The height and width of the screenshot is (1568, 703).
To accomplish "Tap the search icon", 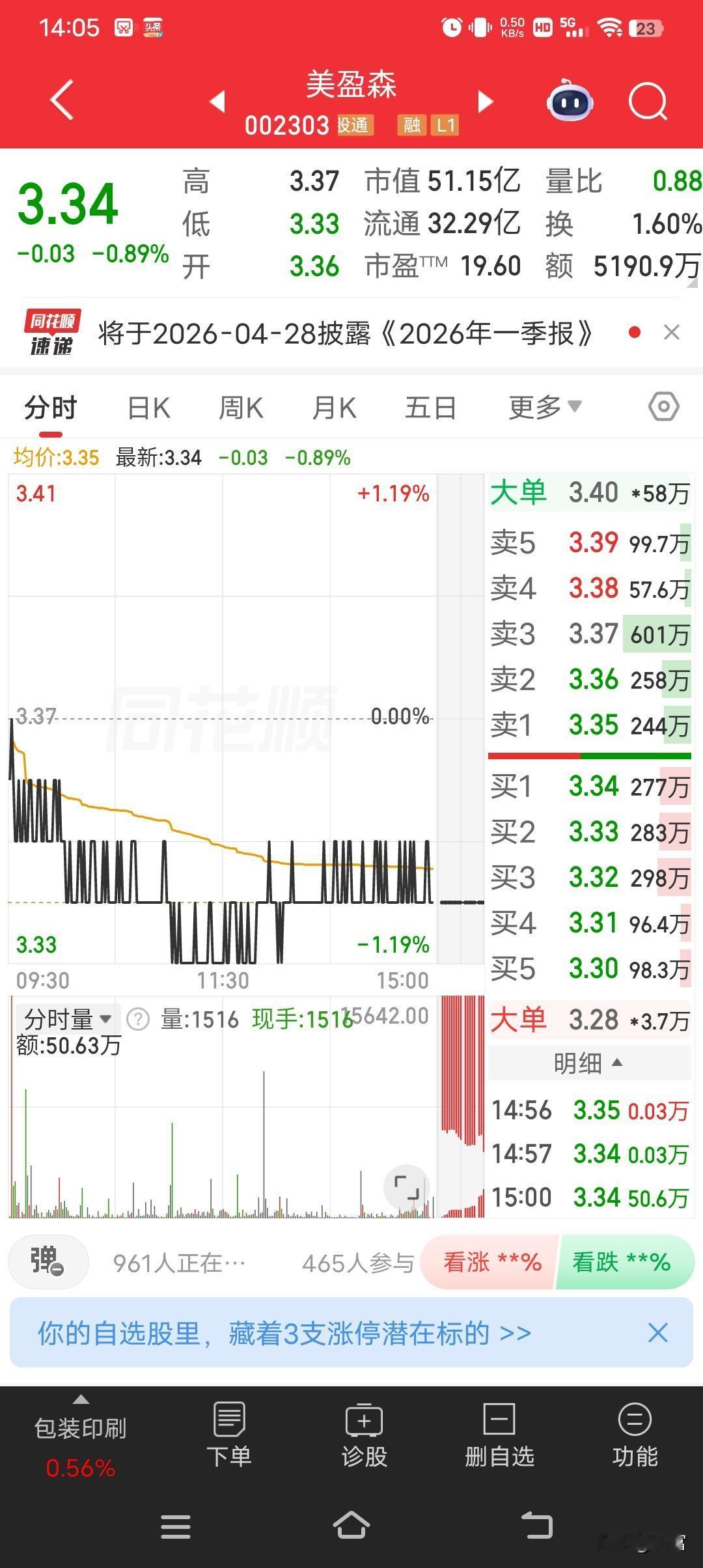I will [x=648, y=102].
